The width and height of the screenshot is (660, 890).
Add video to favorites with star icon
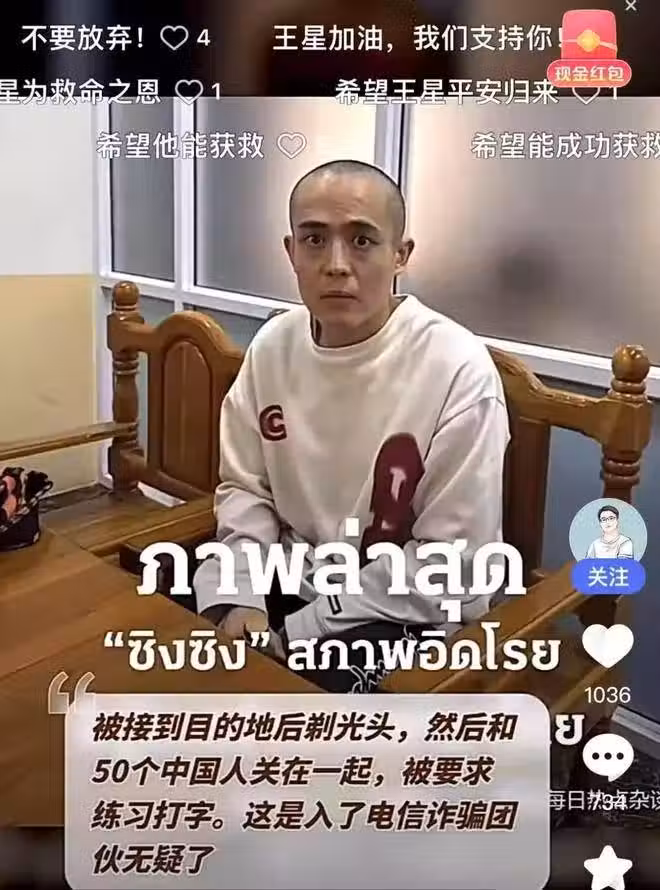pyautogui.click(x=607, y=866)
